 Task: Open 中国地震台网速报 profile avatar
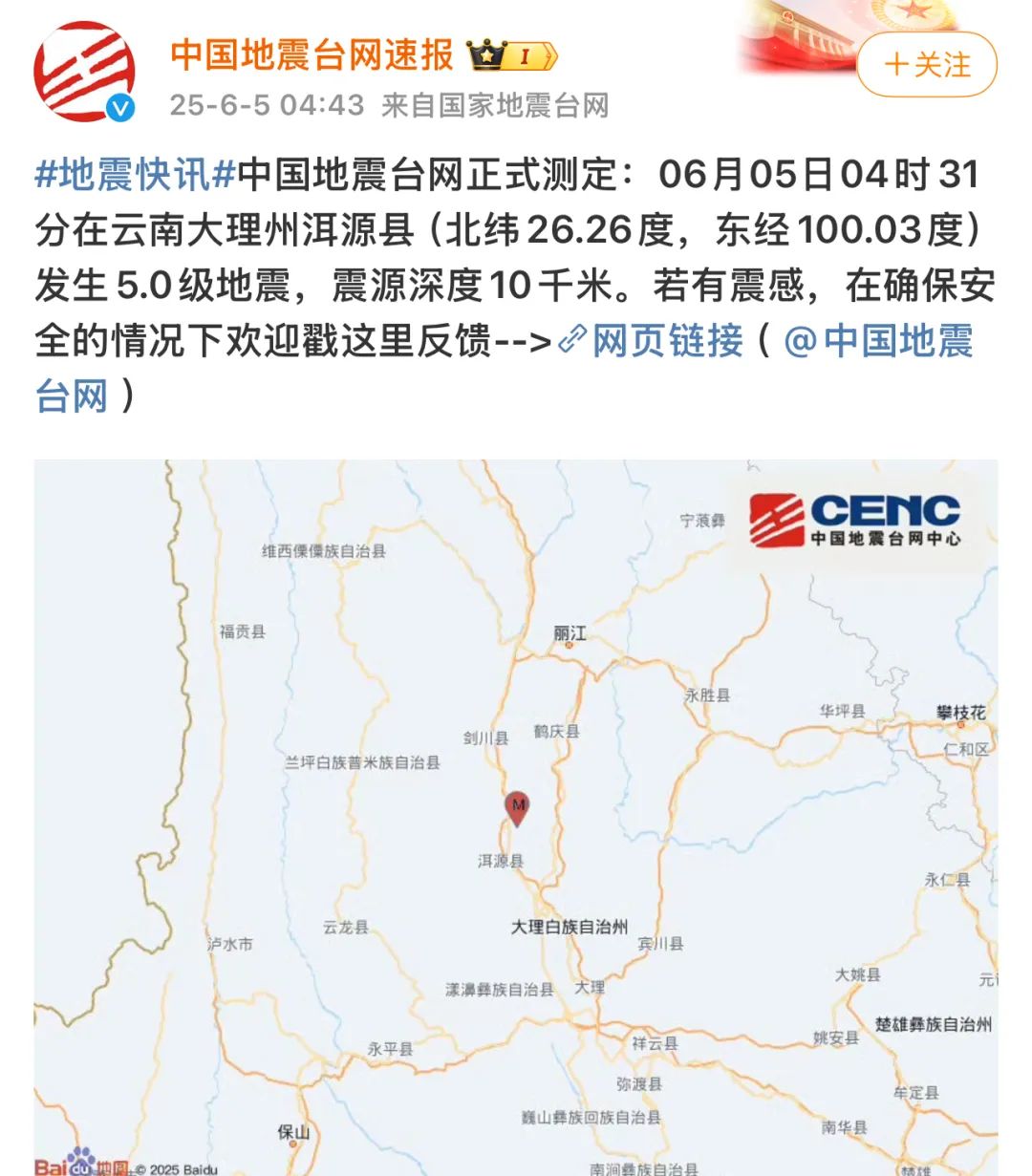coord(84,72)
